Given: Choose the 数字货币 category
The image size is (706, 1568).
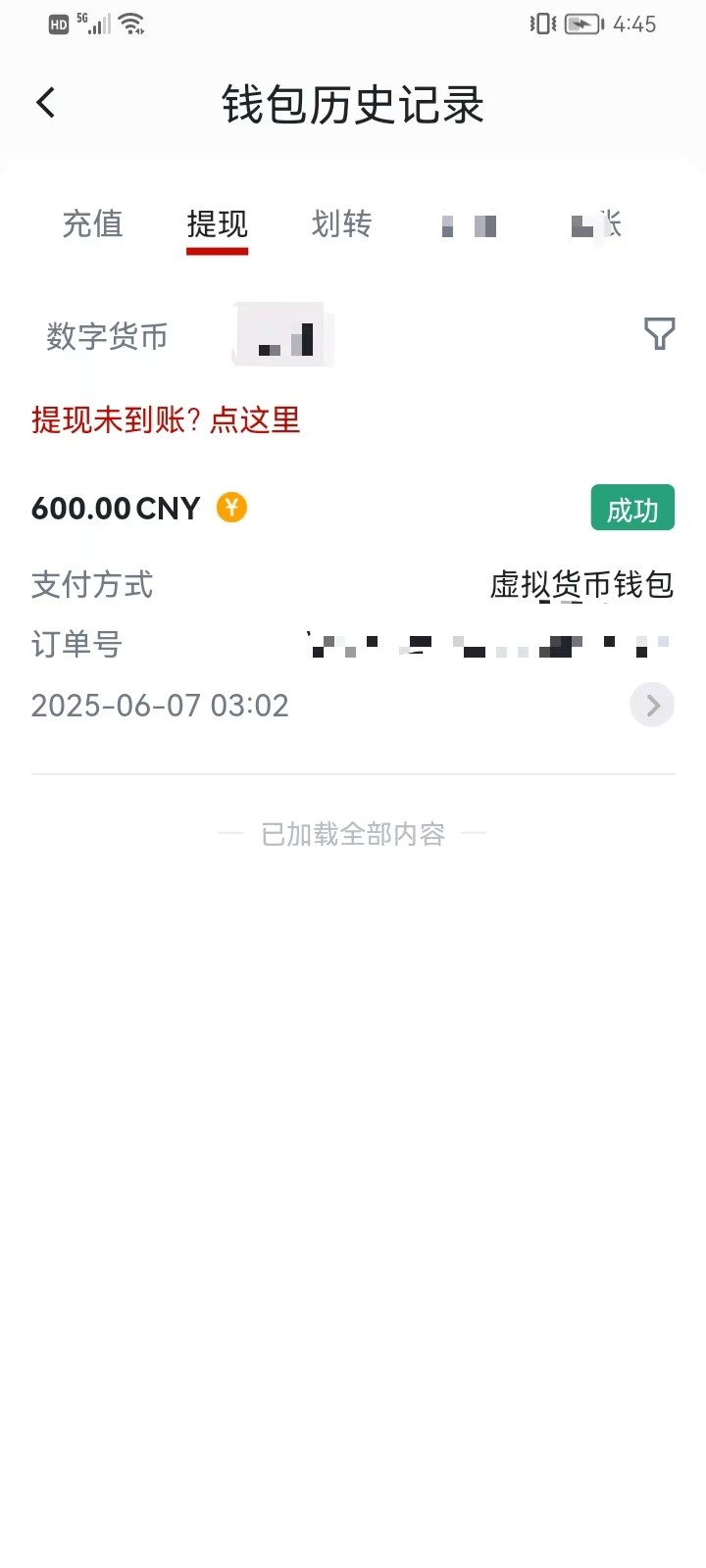Looking at the screenshot, I should pos(107,336).
